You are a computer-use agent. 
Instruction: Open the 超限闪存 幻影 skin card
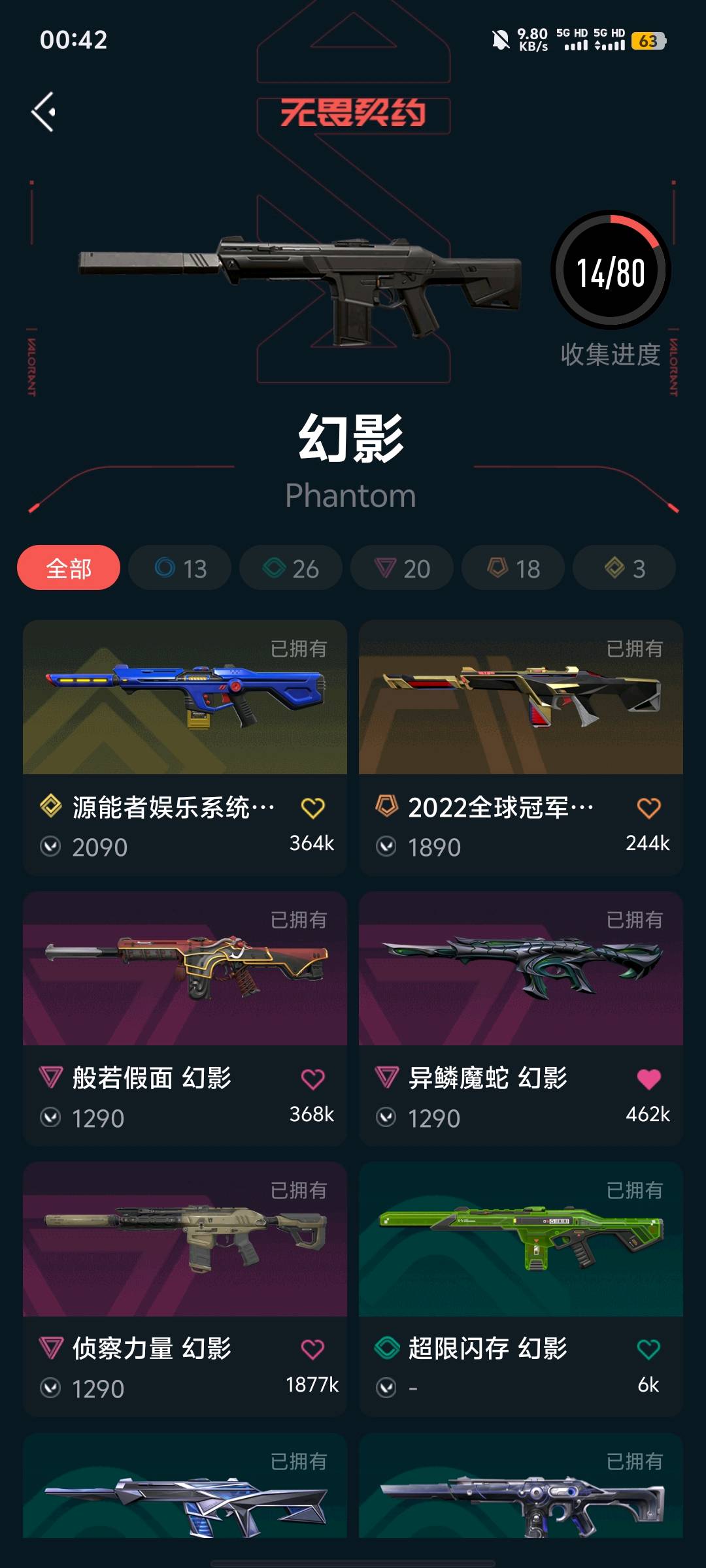tap(521, 1239)
